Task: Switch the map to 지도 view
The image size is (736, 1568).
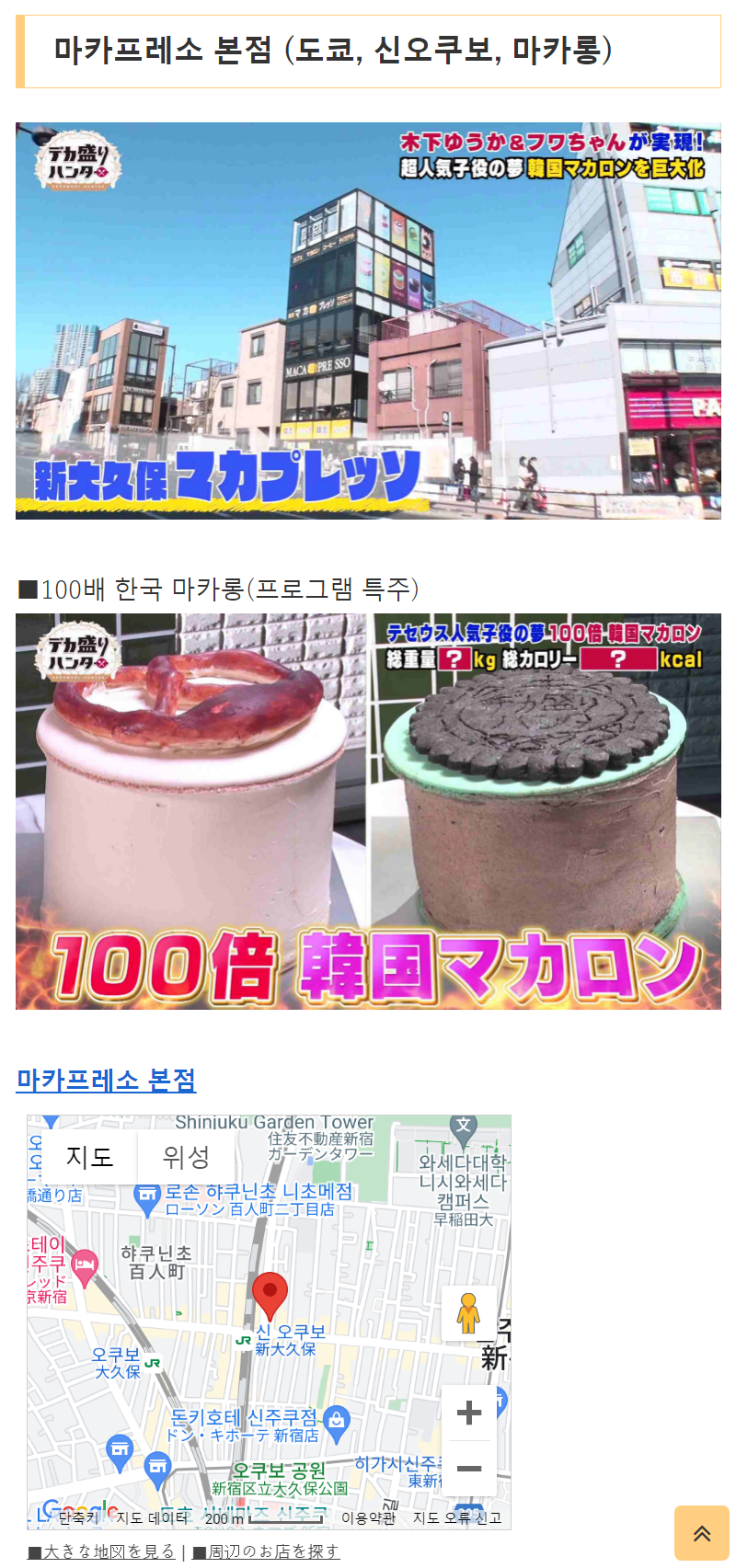Action: [89, 1157]
